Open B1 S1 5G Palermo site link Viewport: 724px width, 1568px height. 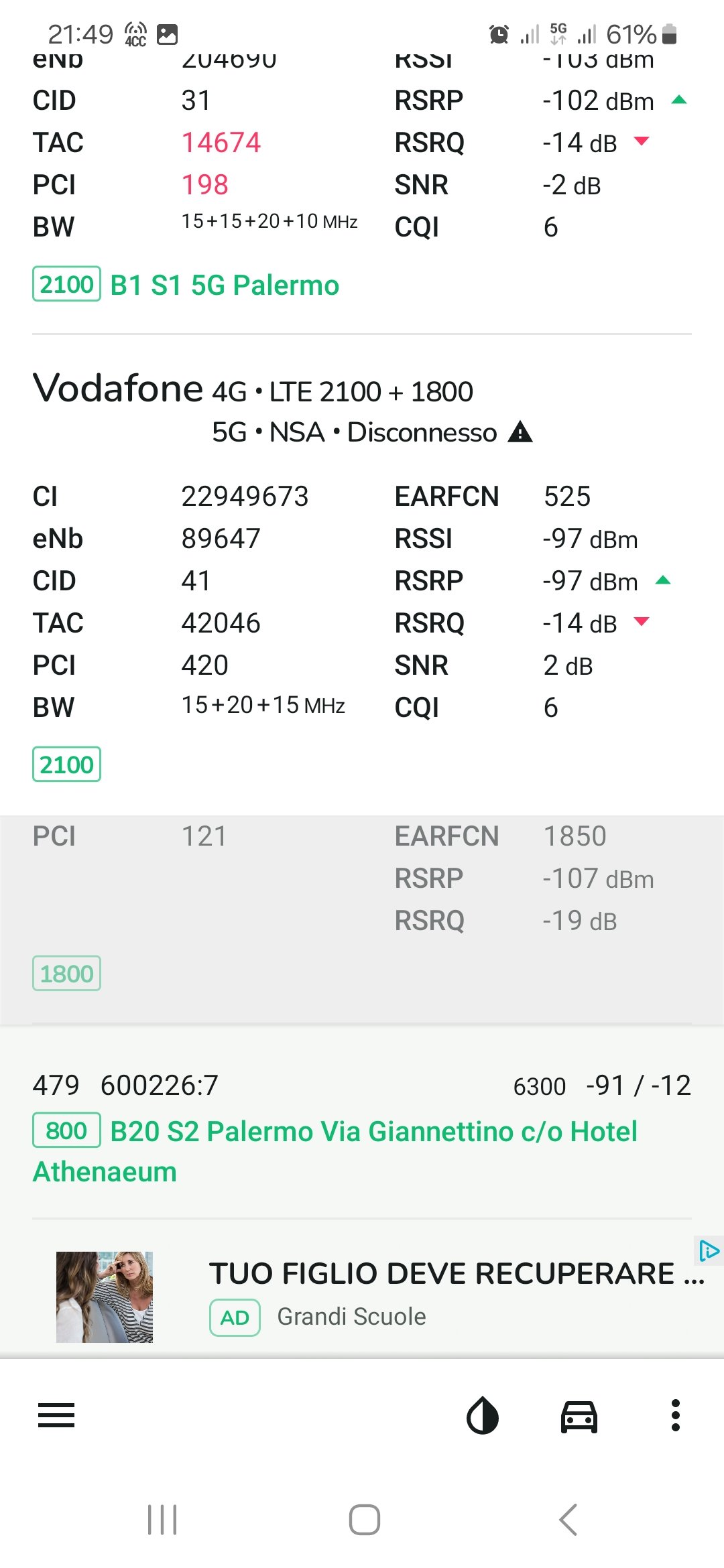(x=225, y=285)
